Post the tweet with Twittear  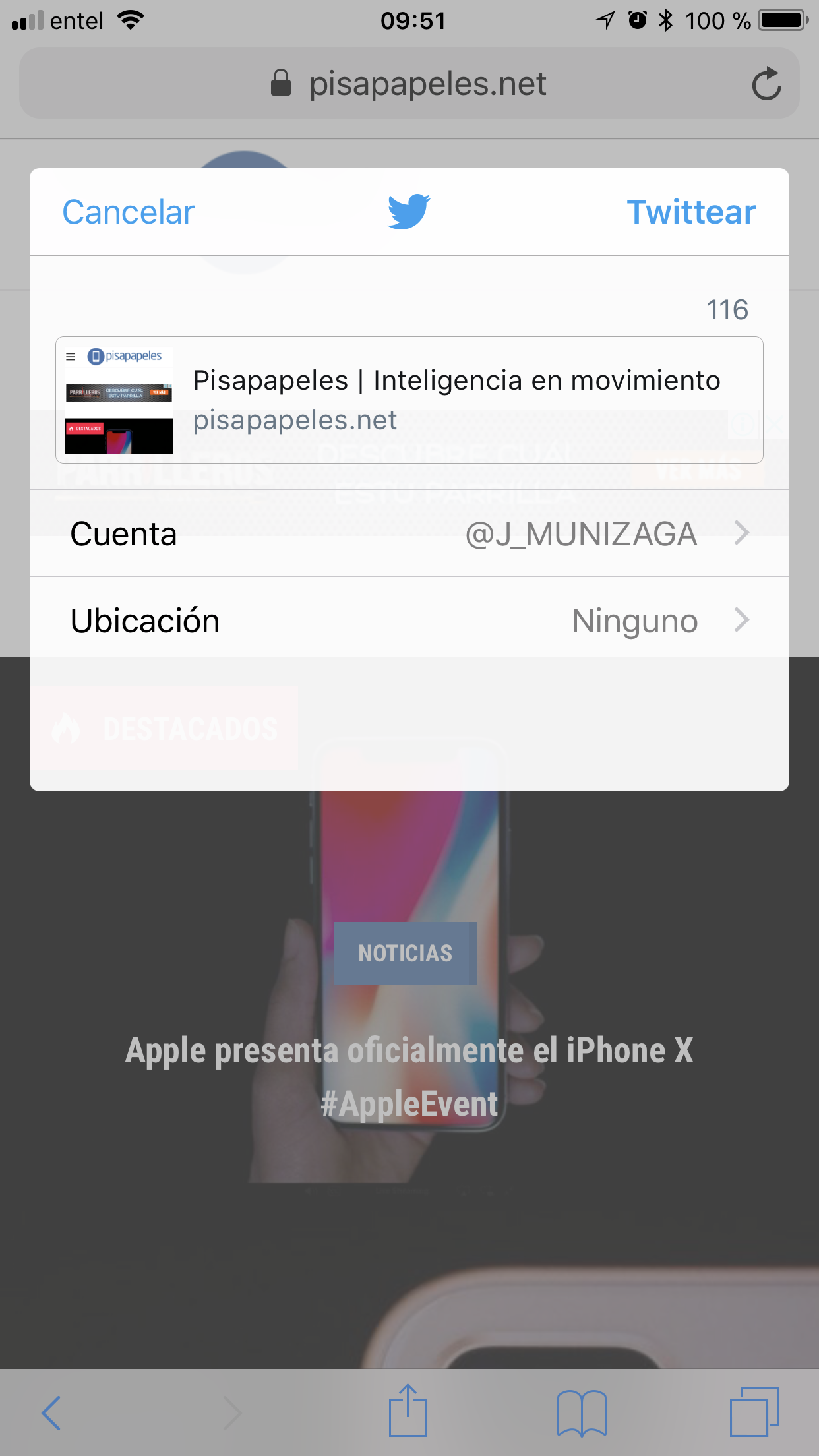691,212
